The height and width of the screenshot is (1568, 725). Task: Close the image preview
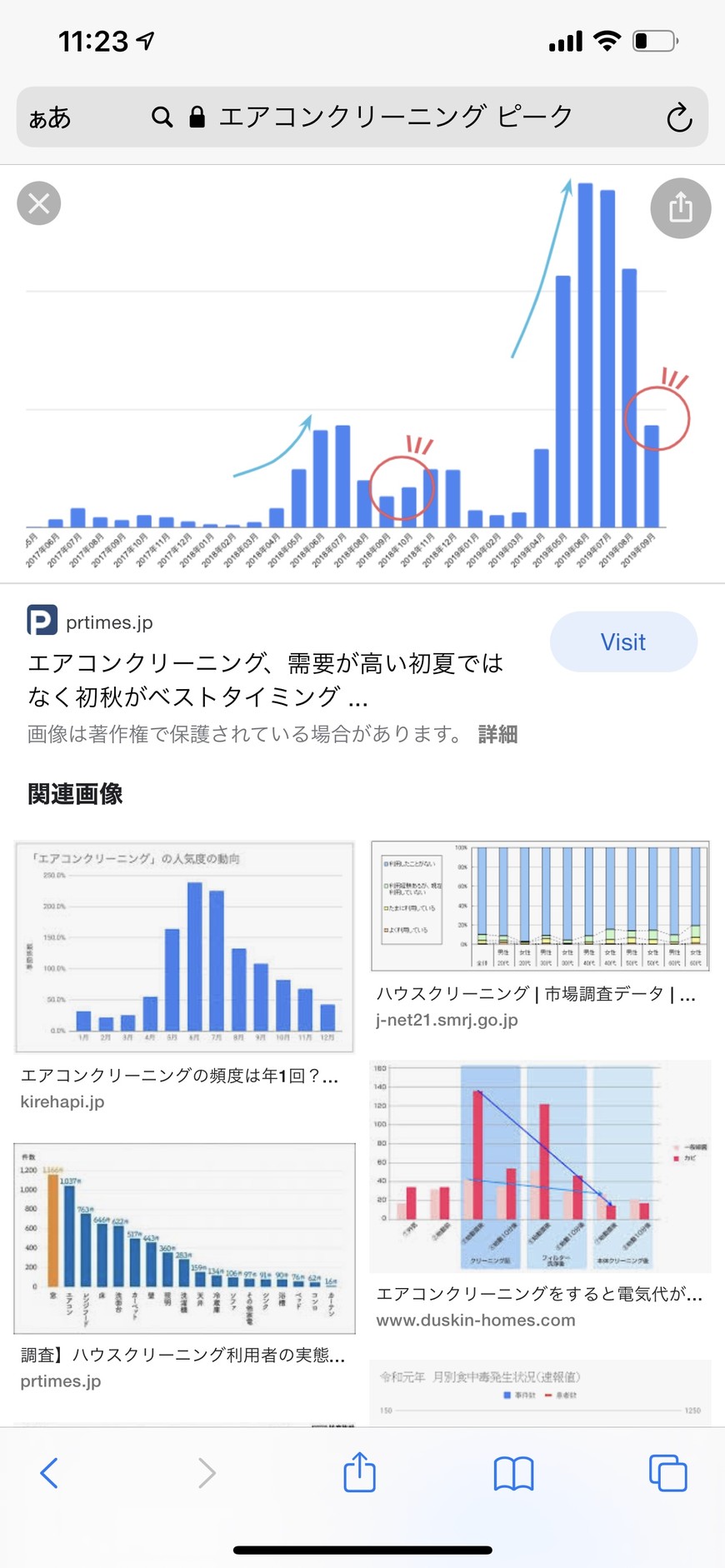(x=39, y=203)
